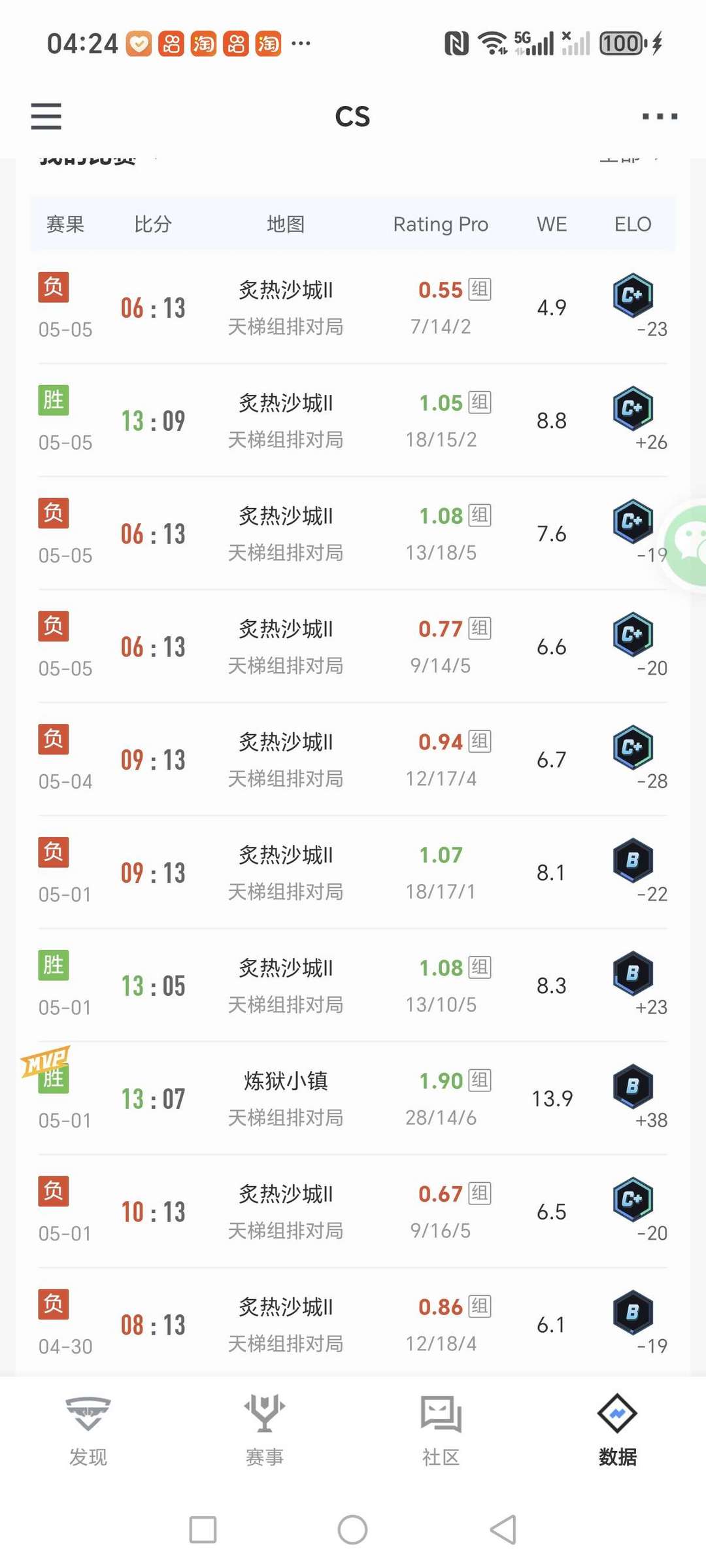Open the match with 0.77 rating
The width and height of the screenshot is (706, 1568).
[353, 647]
